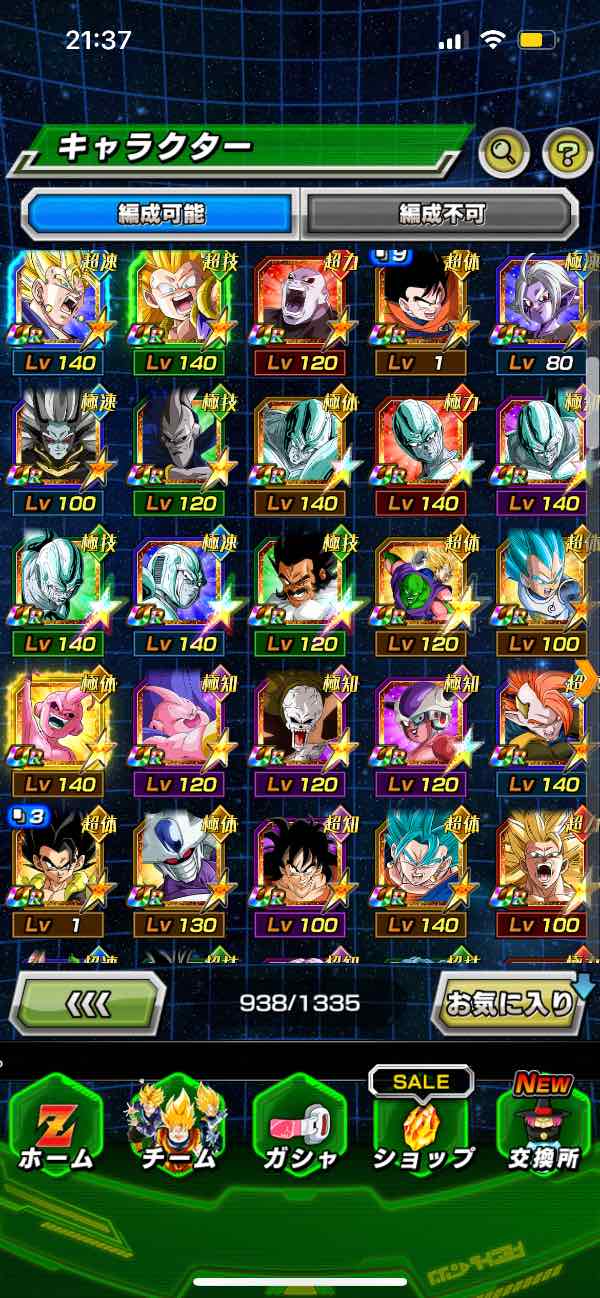Select the Jiren Lv 120 超力 card
The image size is (600, 1298).
point(300,312)
